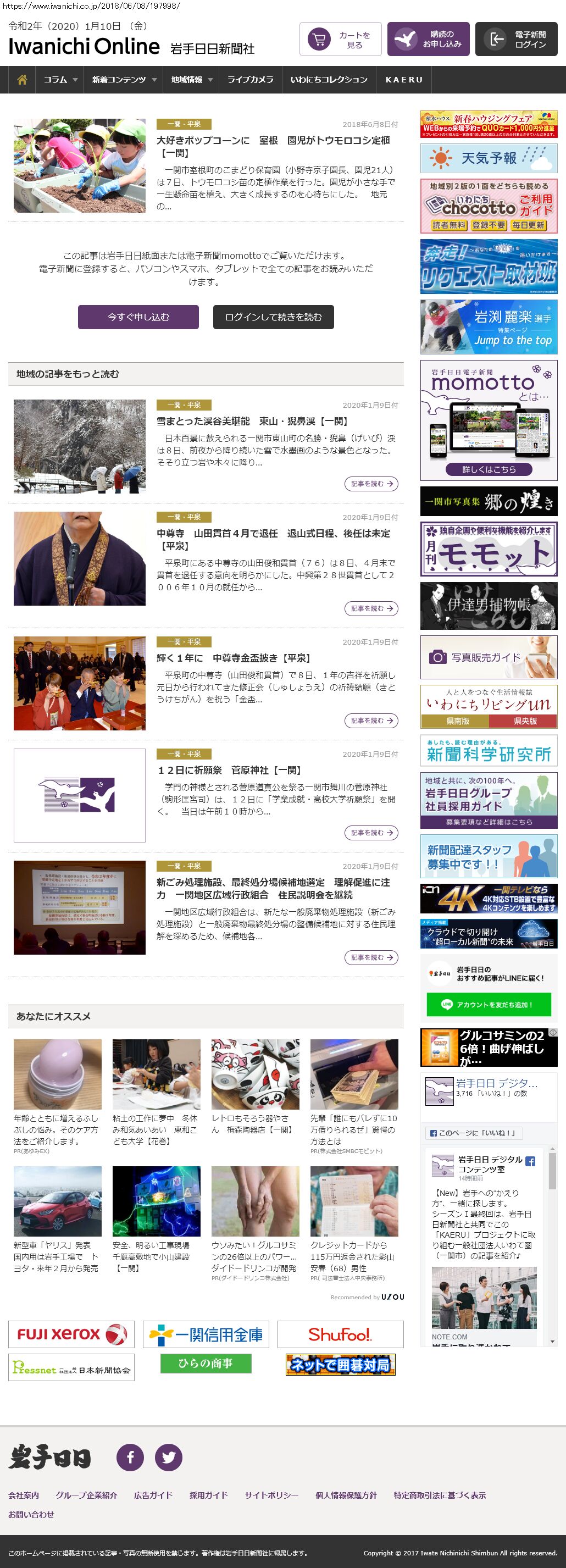Open the Facebook icon in footer

tap(130, 1458)
